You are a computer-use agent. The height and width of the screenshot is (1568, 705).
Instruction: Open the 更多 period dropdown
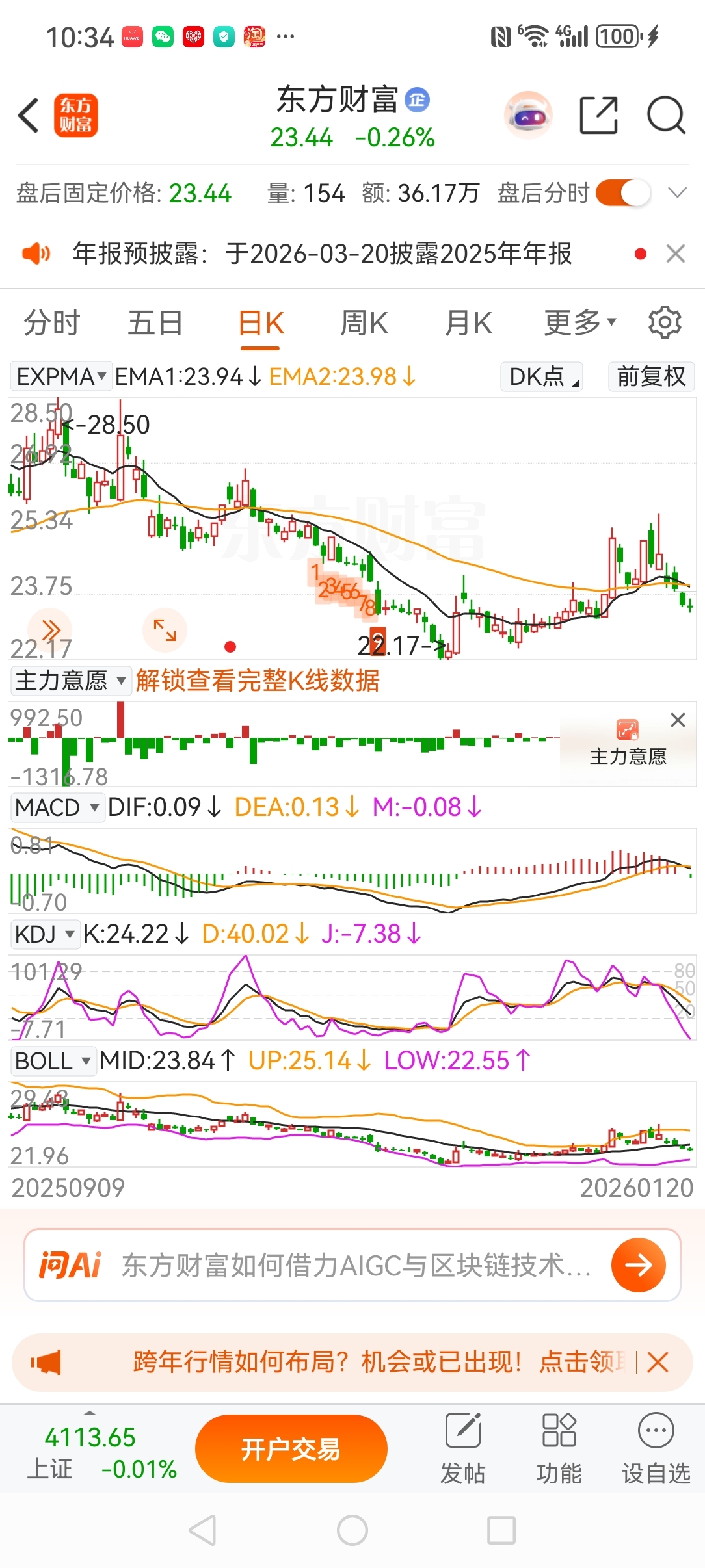[x=579, y=323]
